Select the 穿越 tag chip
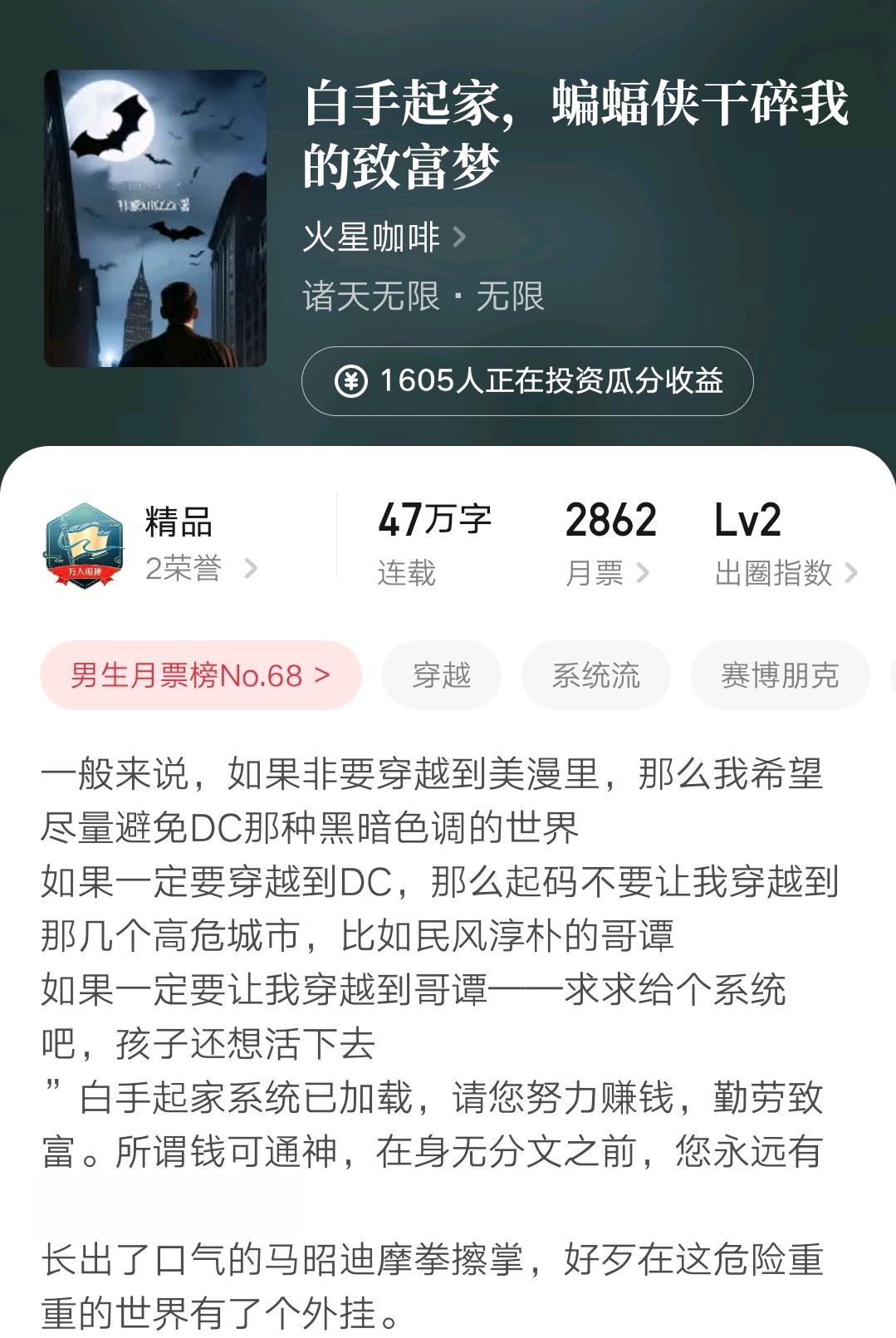896x1338 pixels. click(x=442, y=675)
